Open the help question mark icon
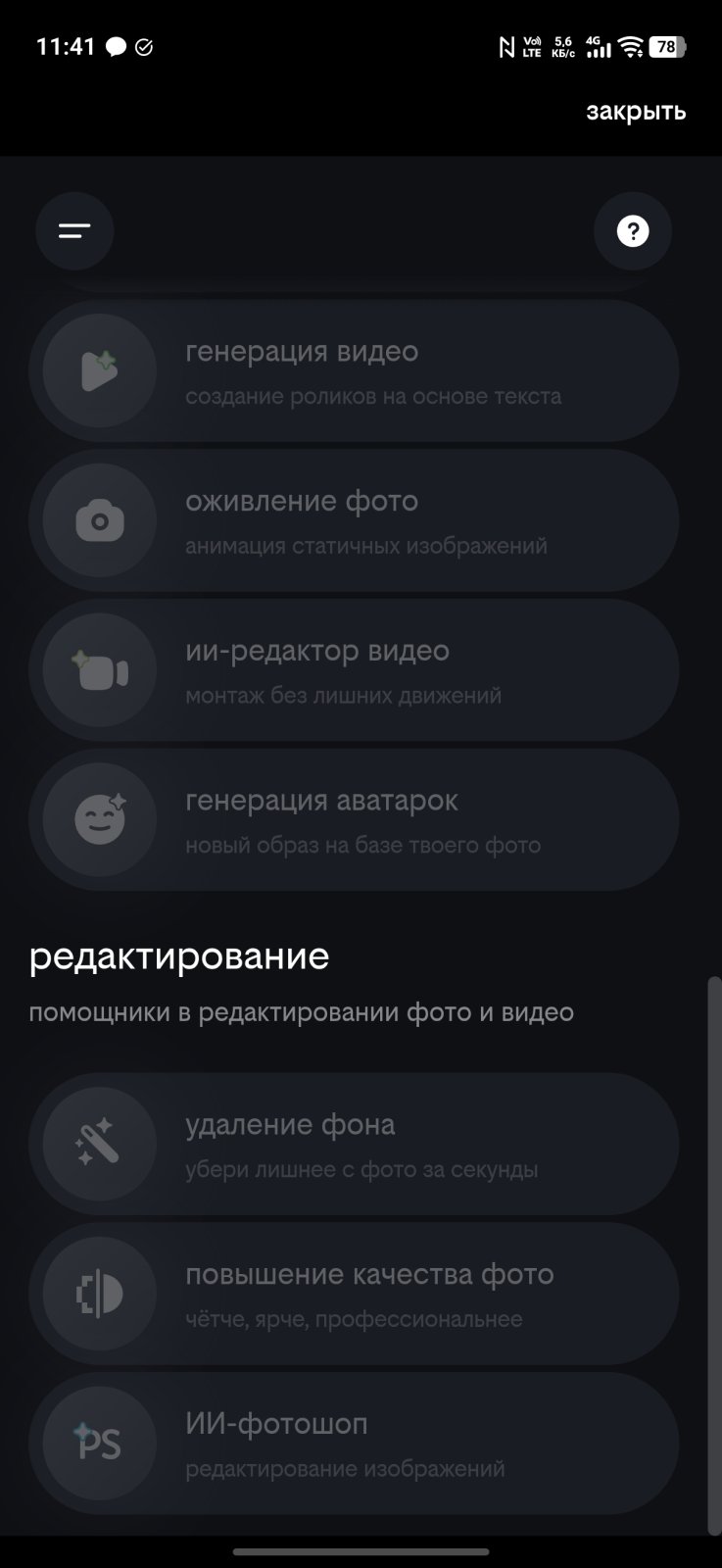722x1568 pixels. [632, 231]
